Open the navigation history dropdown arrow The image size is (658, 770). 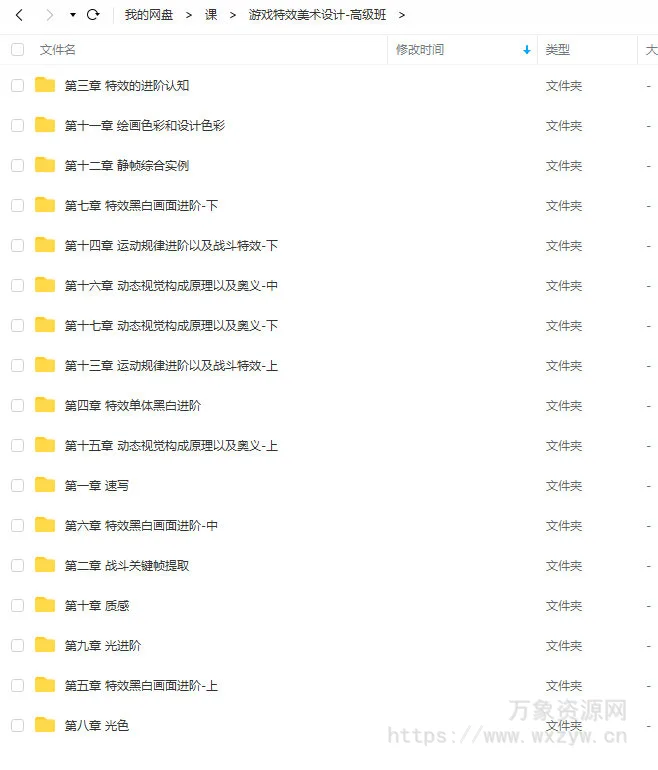tap(73, 15)
